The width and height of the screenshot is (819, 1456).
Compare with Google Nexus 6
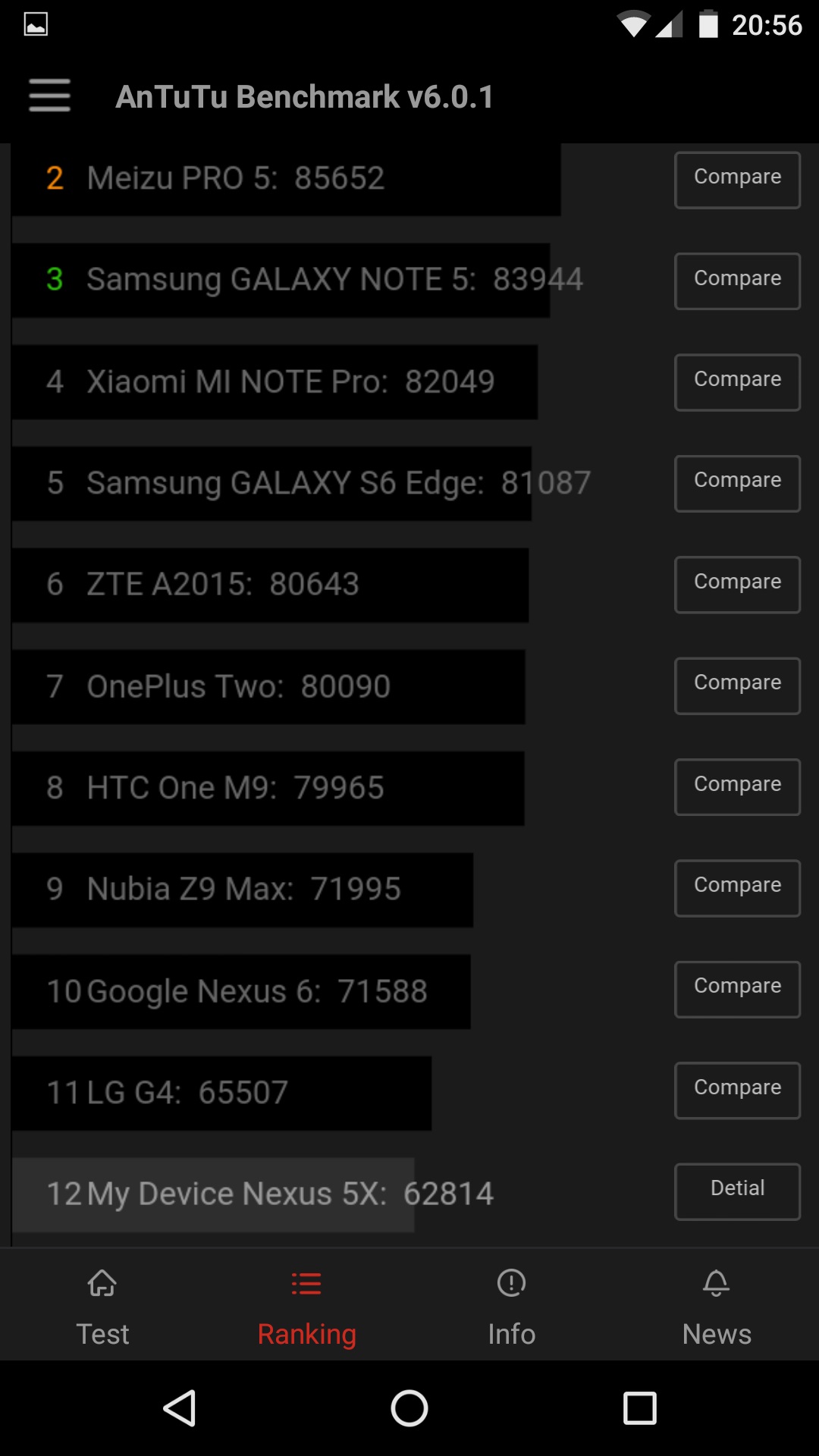[x=737, y=989]
